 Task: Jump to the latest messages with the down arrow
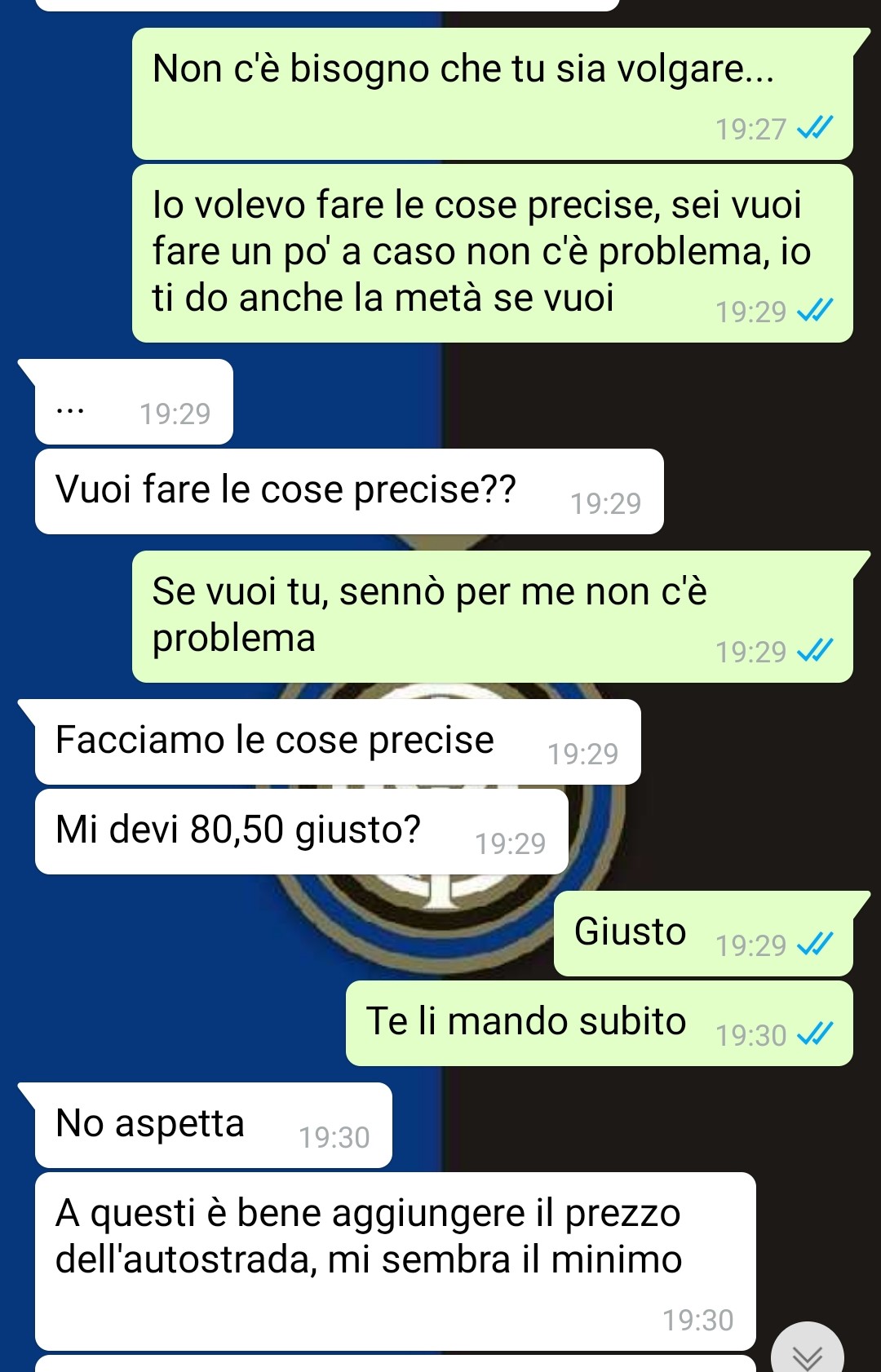click(x=807, y=1352)
